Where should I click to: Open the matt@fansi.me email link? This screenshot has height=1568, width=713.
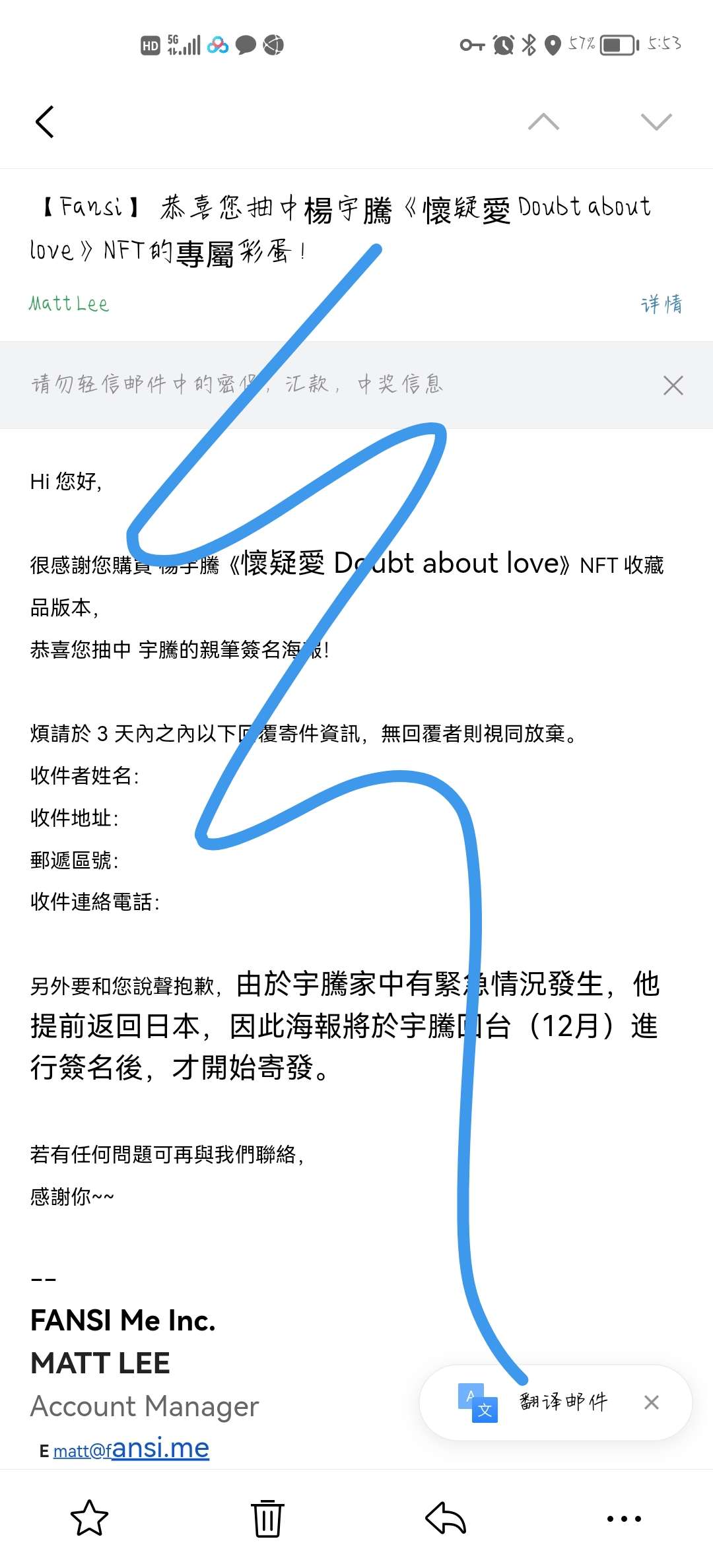click(x=131, y=1449)
